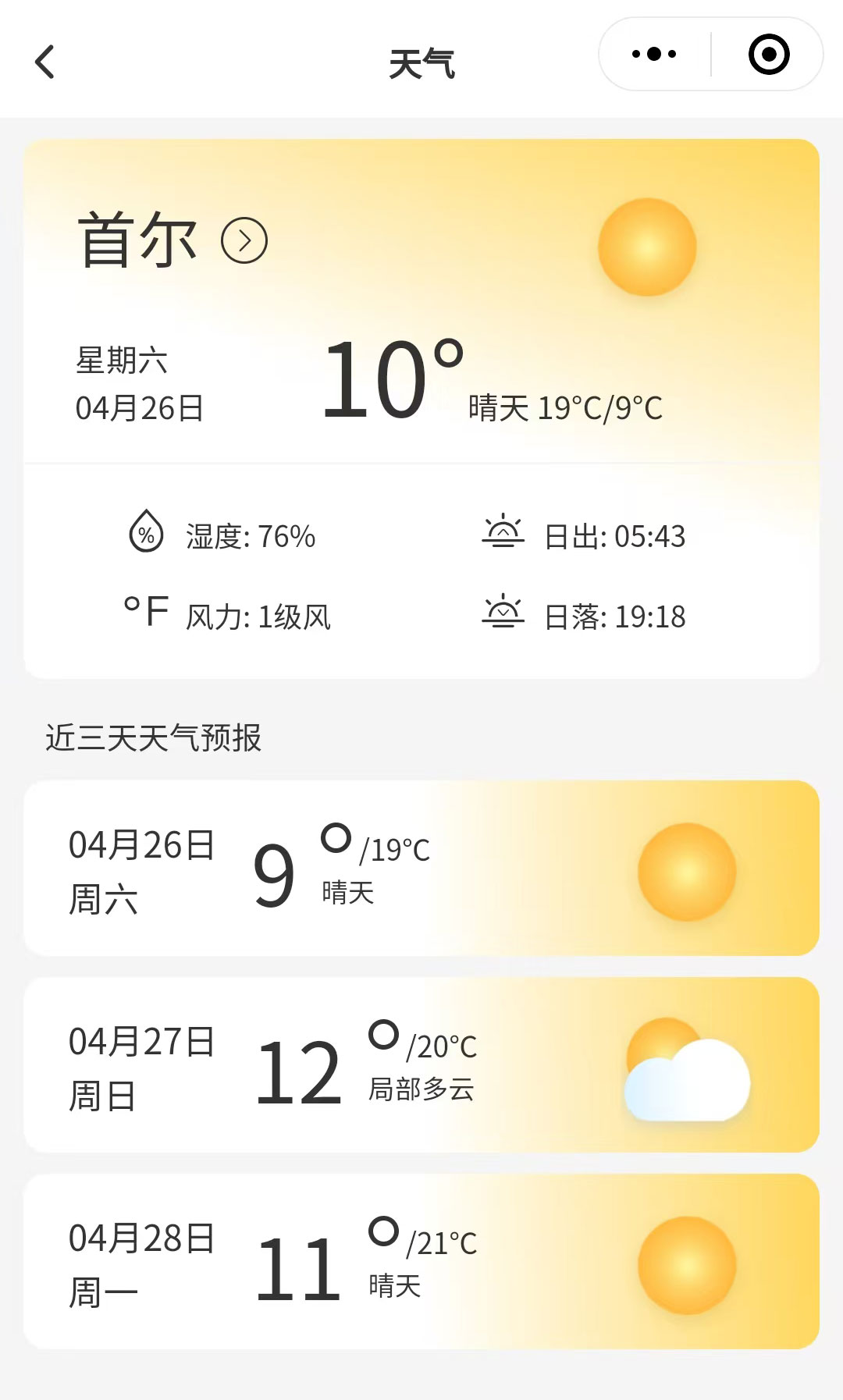Open the 04月26日 周六 forecast card
The width and height of the screenshot is (843, 1400).
point(421,868)
